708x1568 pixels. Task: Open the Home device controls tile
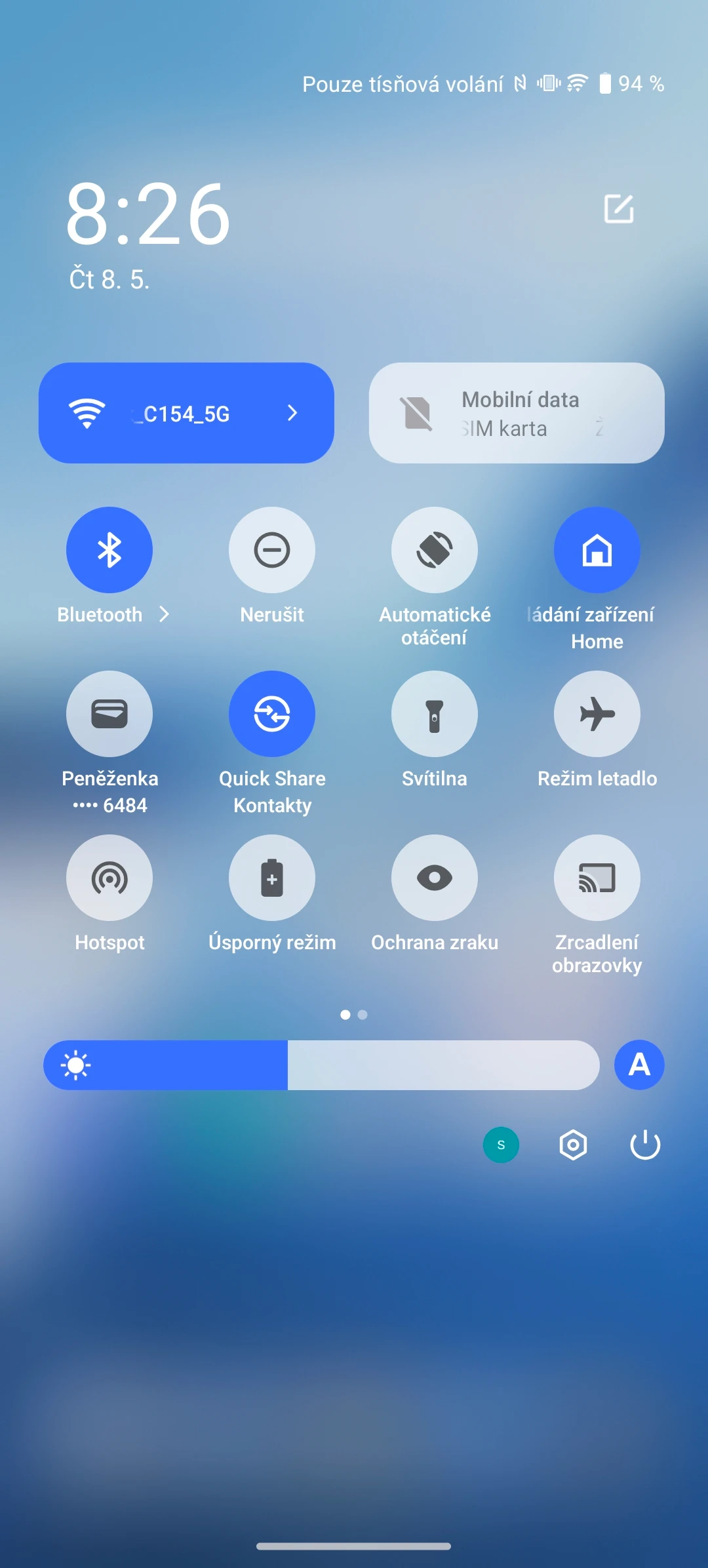coord(597,550)
